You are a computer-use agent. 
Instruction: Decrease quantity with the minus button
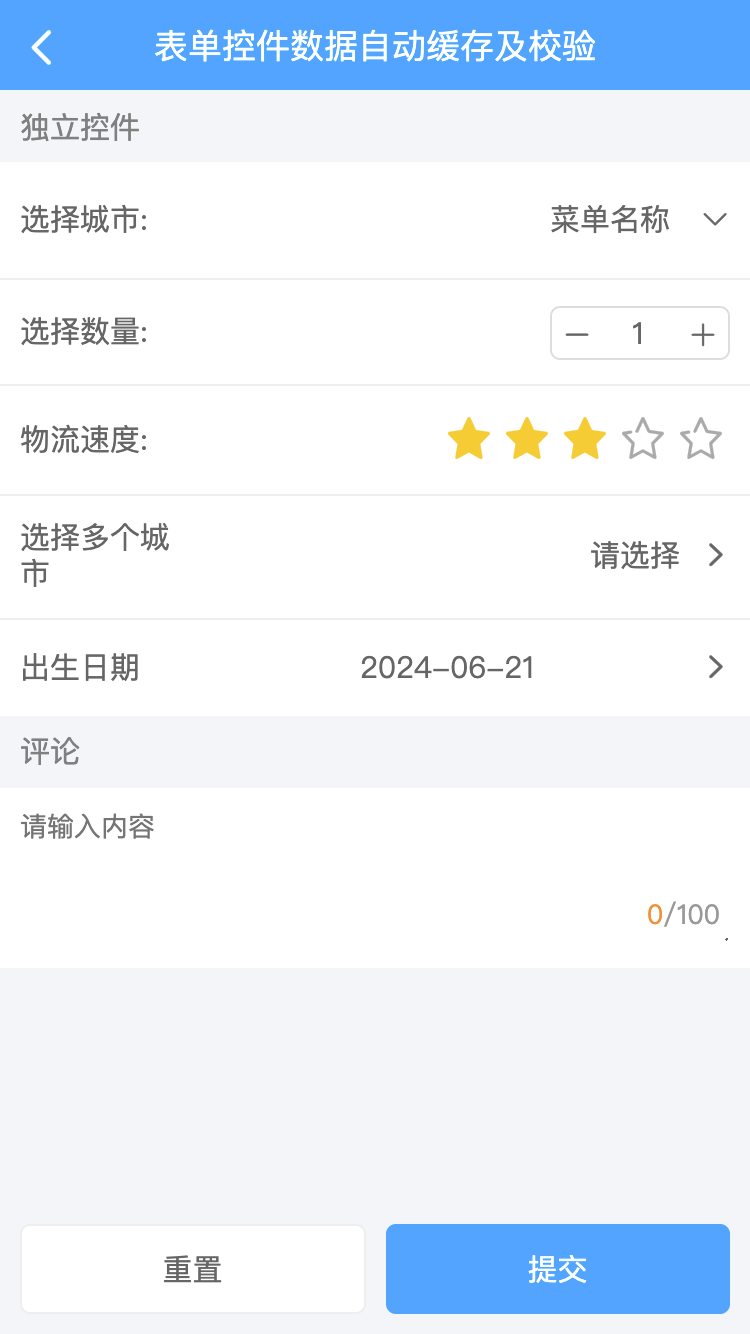click(577, 334)
